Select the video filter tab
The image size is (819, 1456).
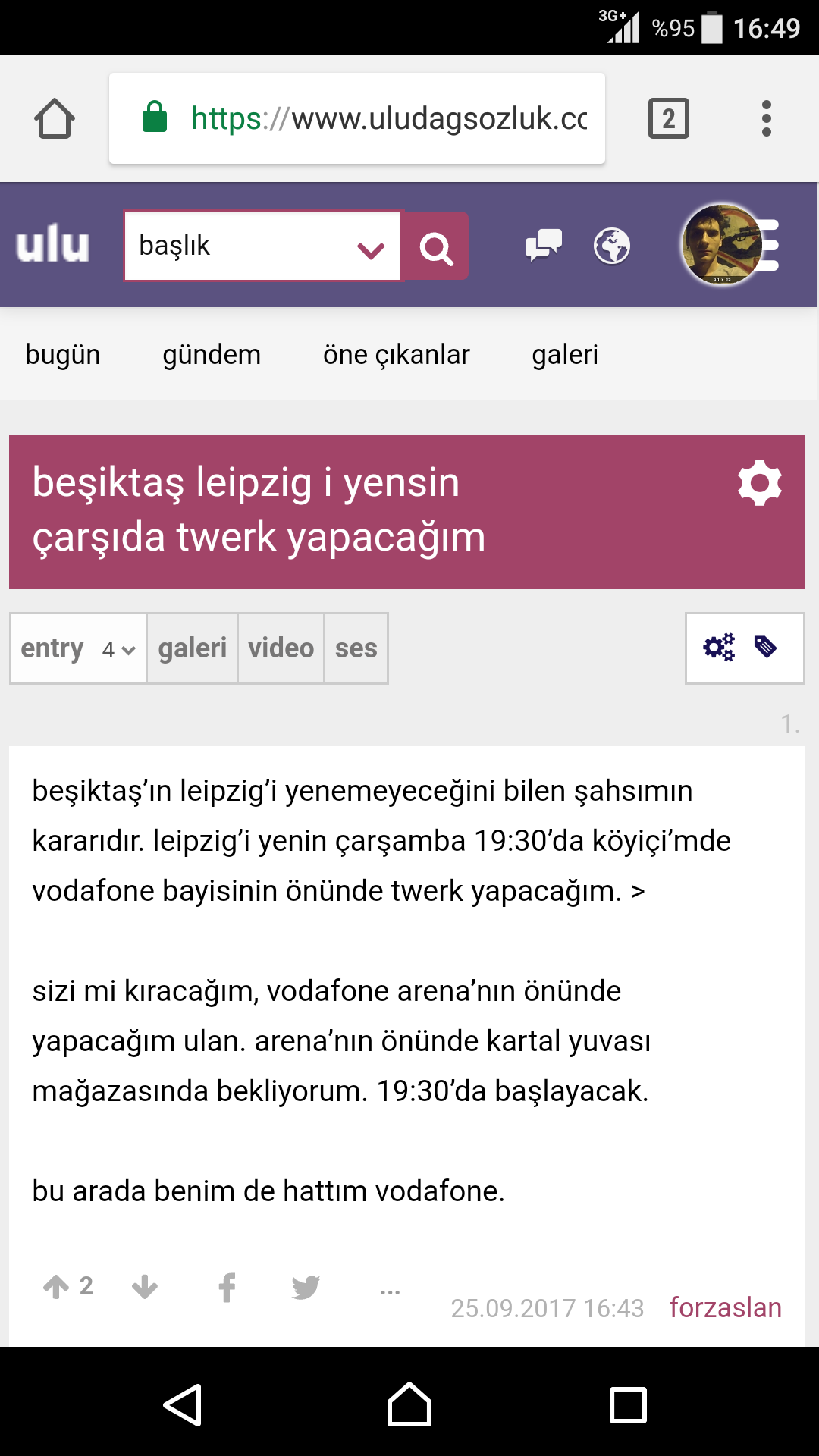tap(281, 648)
